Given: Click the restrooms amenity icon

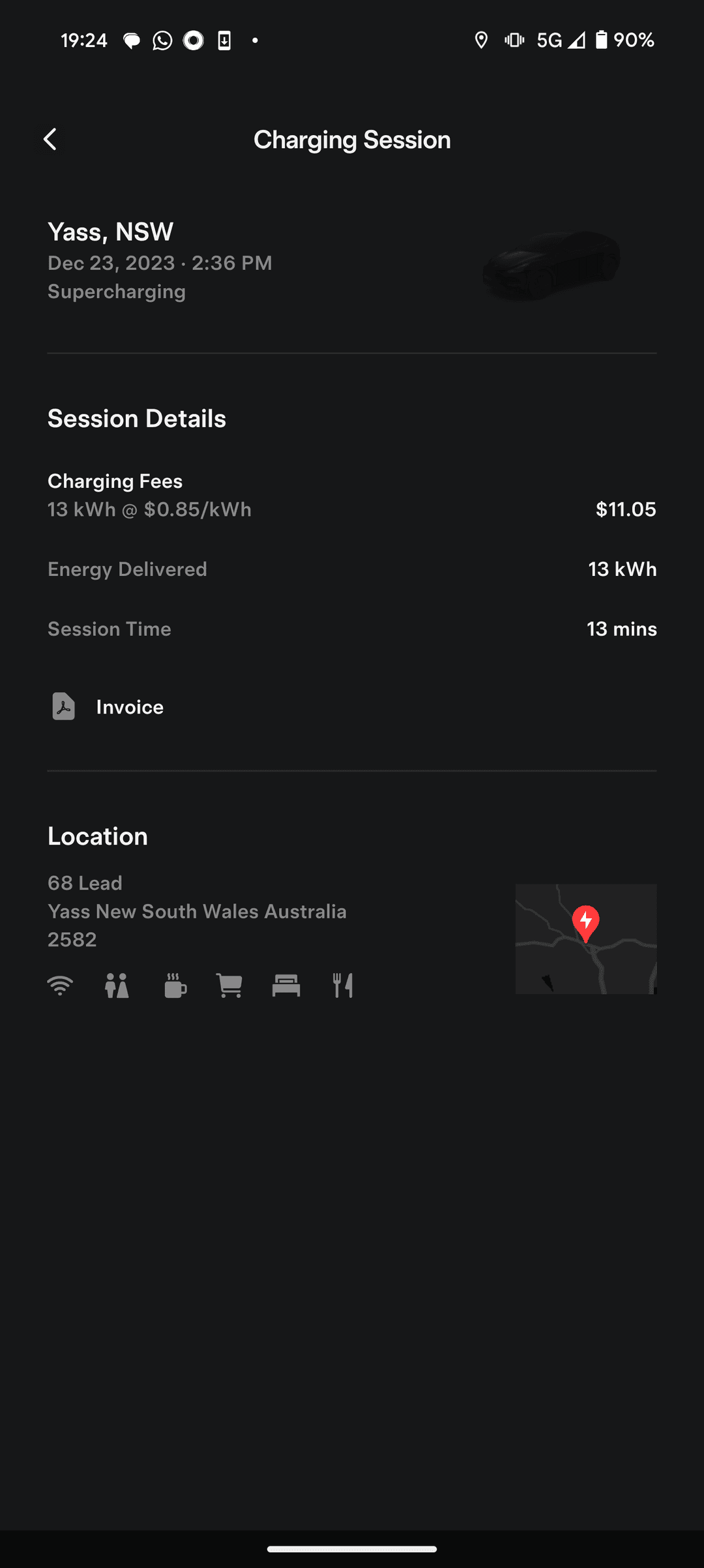Looking at the screenshot, I should (x=117, y=986).
